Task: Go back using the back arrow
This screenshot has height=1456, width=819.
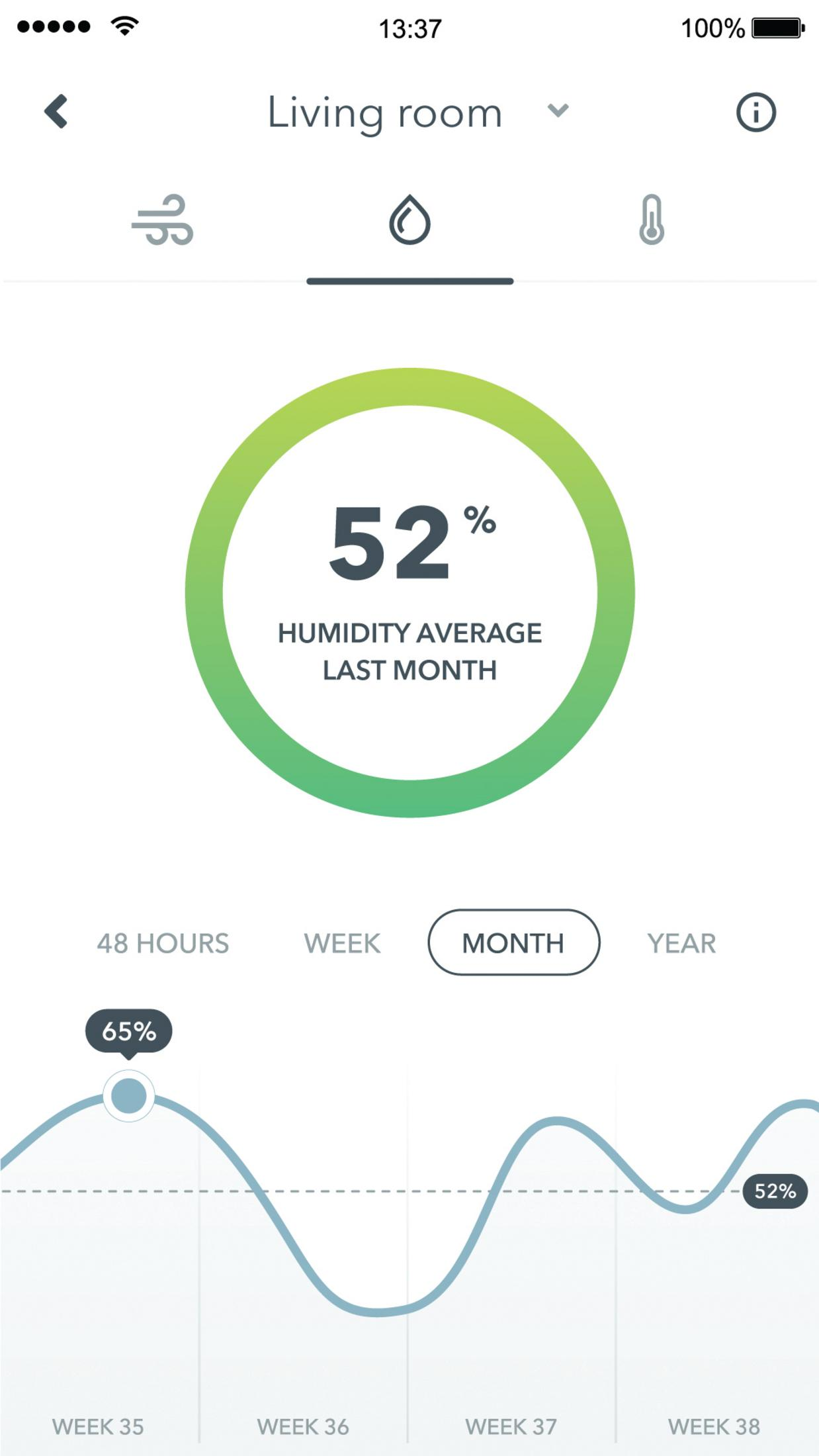Action: (x=56, y=111)
